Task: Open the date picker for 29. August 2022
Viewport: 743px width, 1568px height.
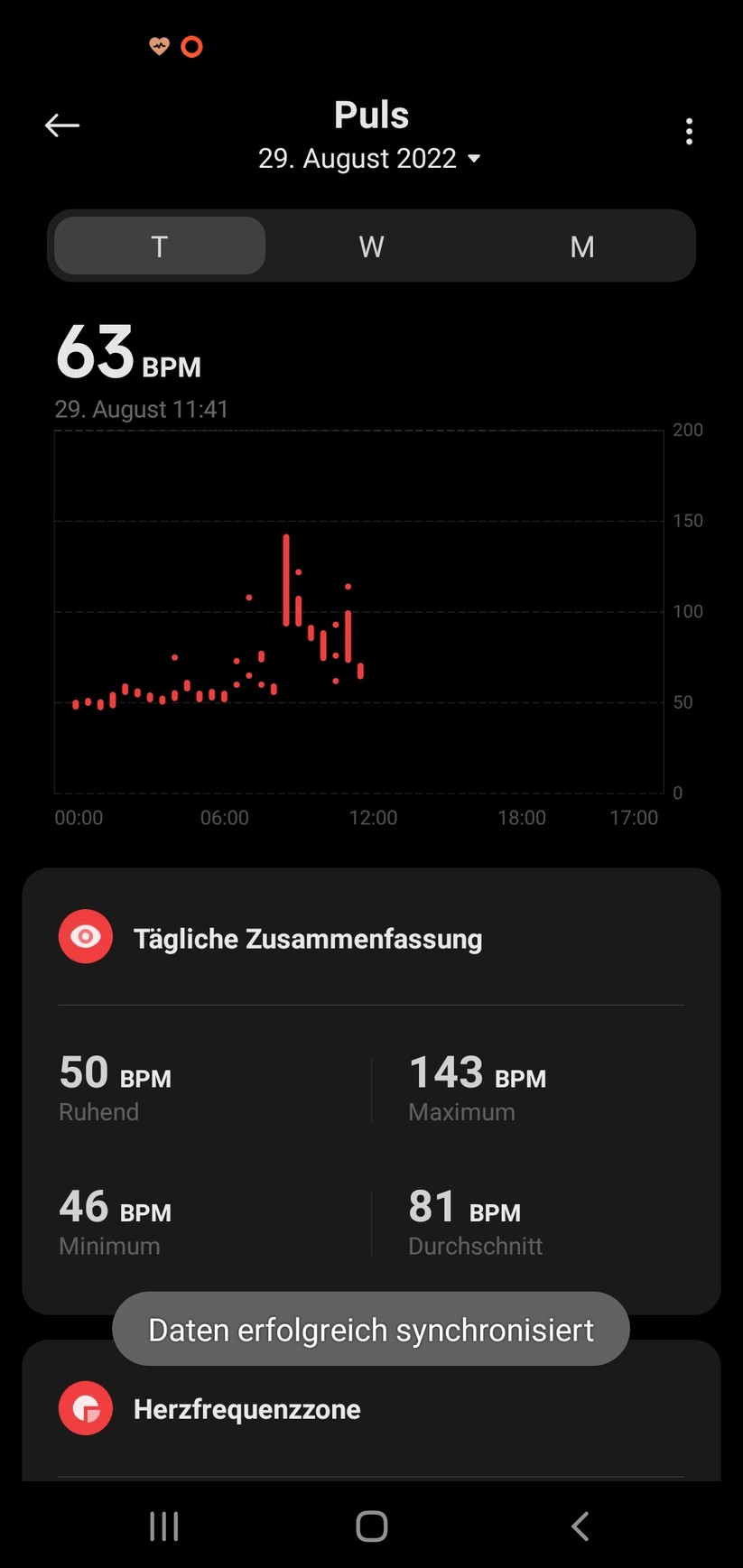Action: pyautogui.click(x=370, y=159)
